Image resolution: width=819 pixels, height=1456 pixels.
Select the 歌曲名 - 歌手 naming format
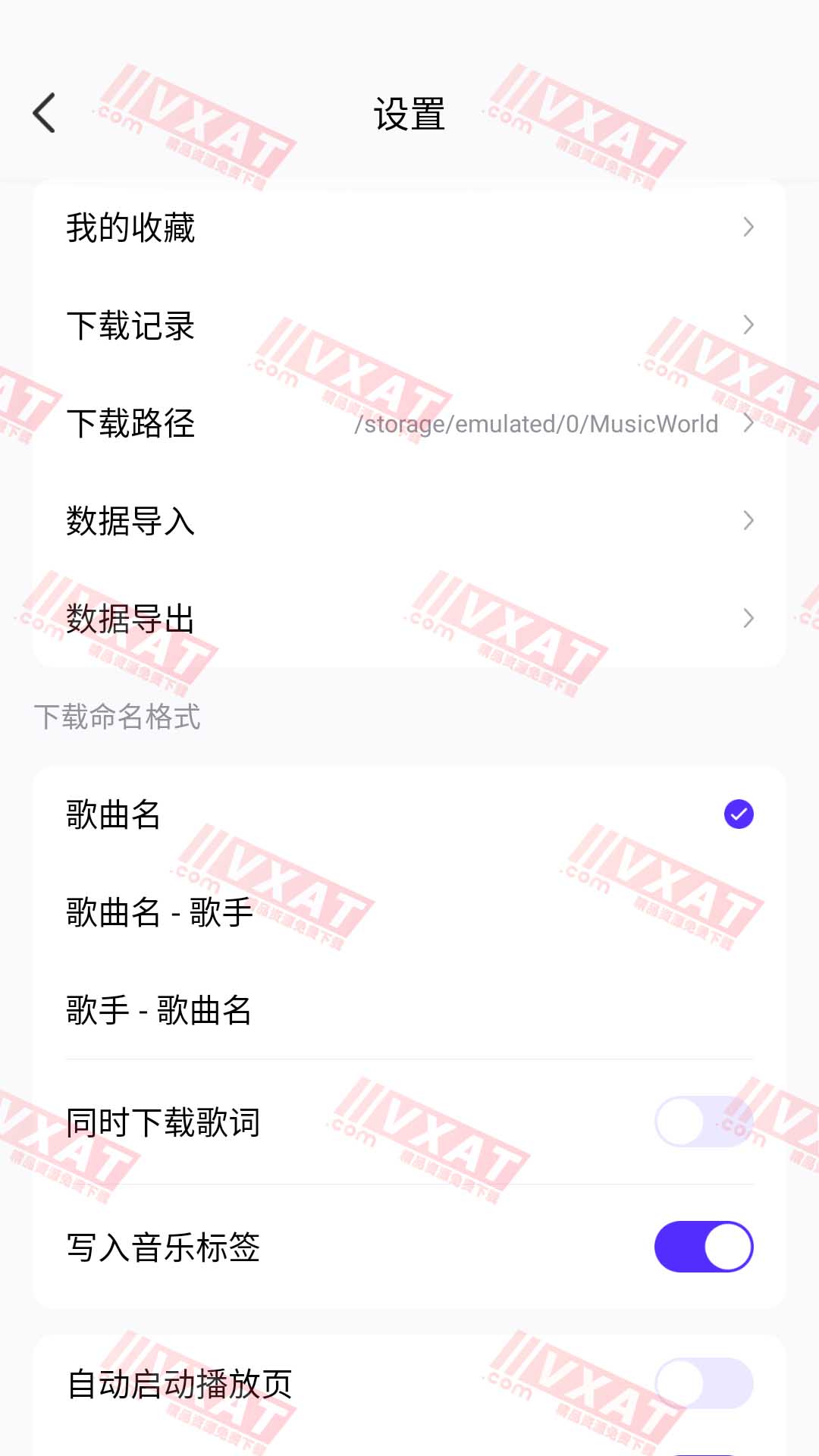coord(409,912)
